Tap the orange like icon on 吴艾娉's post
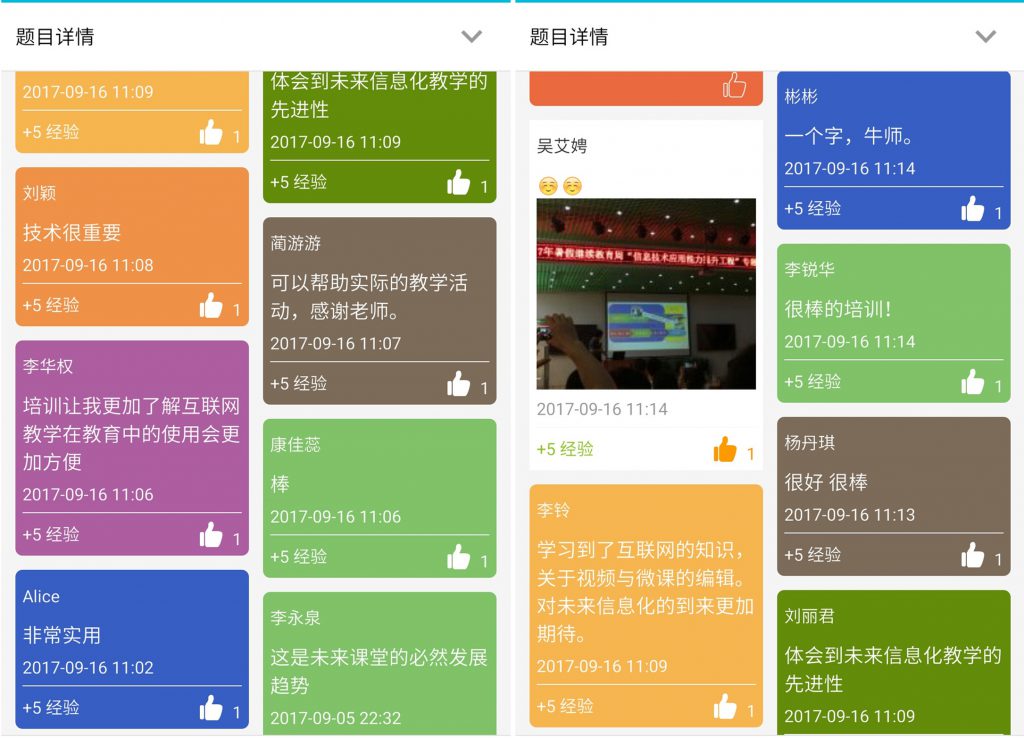The height and width of the screenshot is (738, 1024). click(x=725, y=450)
